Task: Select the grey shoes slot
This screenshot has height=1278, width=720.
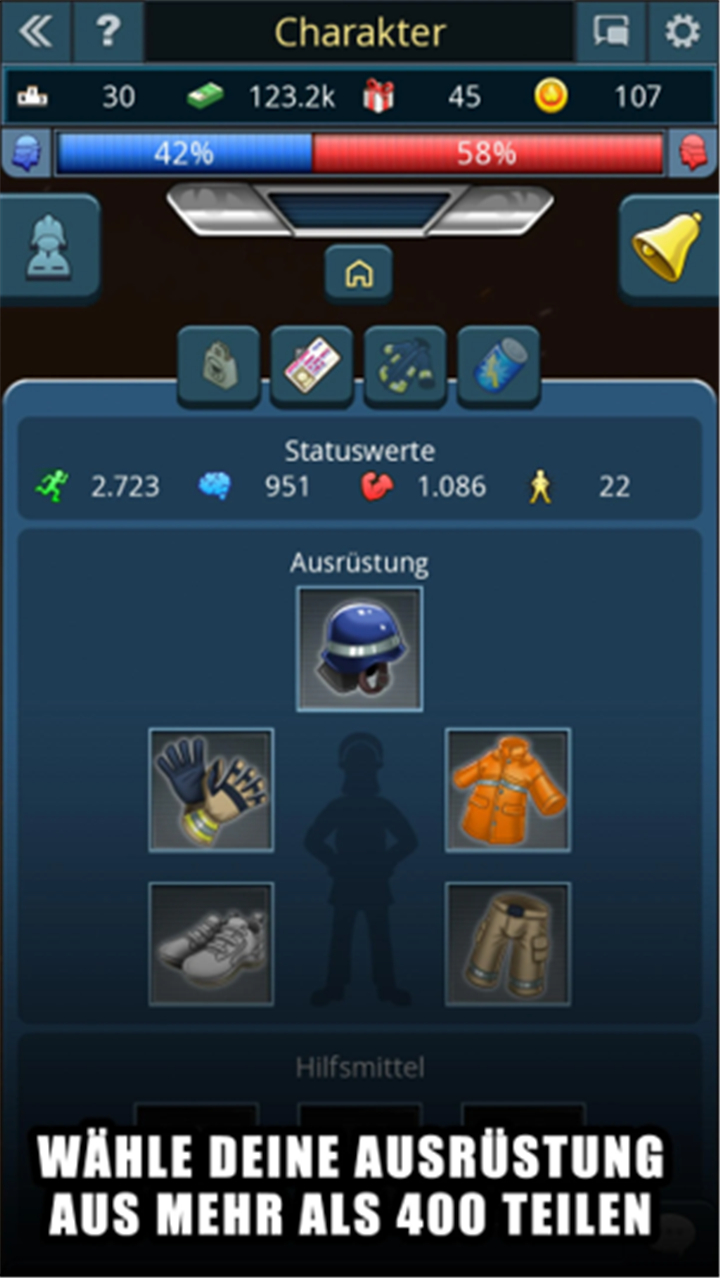Action: [211, 944]
